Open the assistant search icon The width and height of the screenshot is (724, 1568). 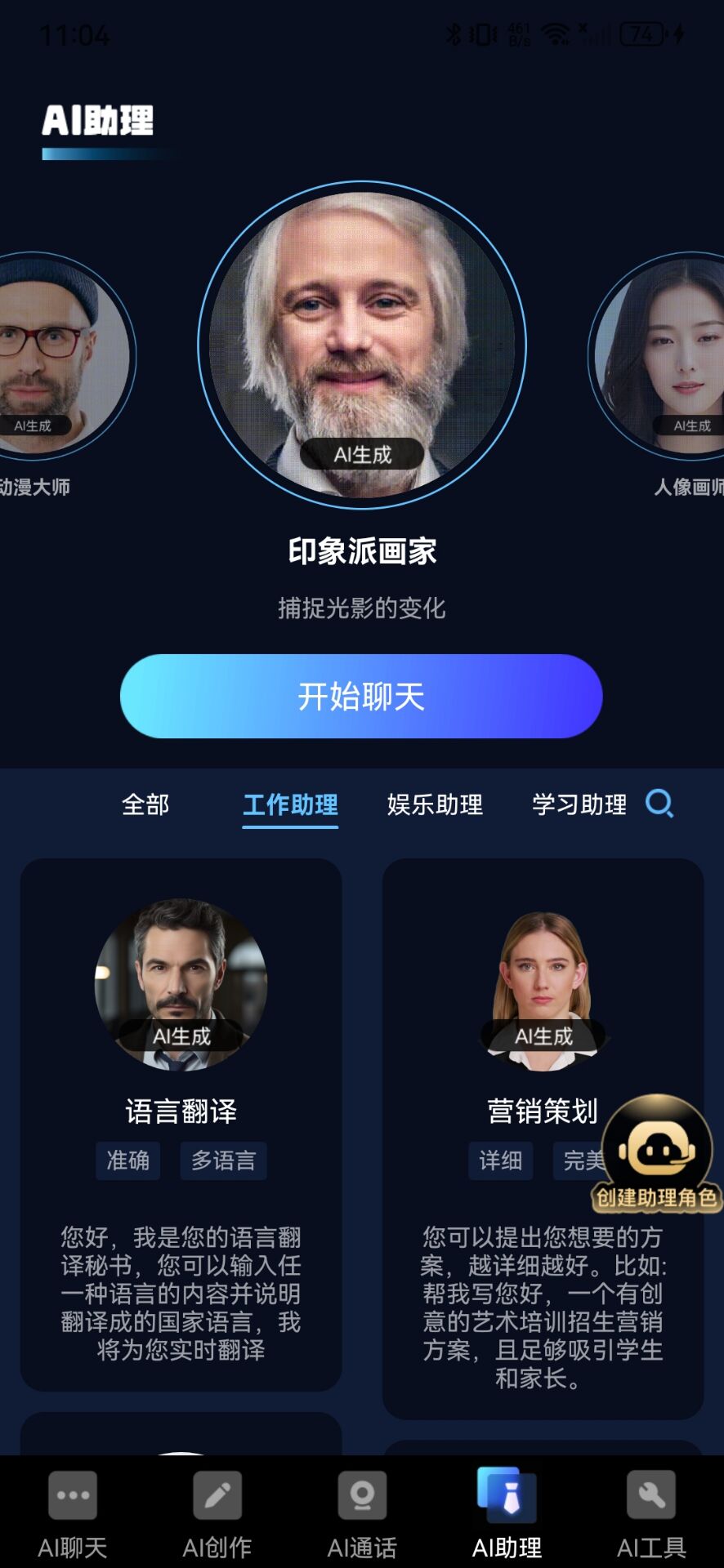coord(659,804)
